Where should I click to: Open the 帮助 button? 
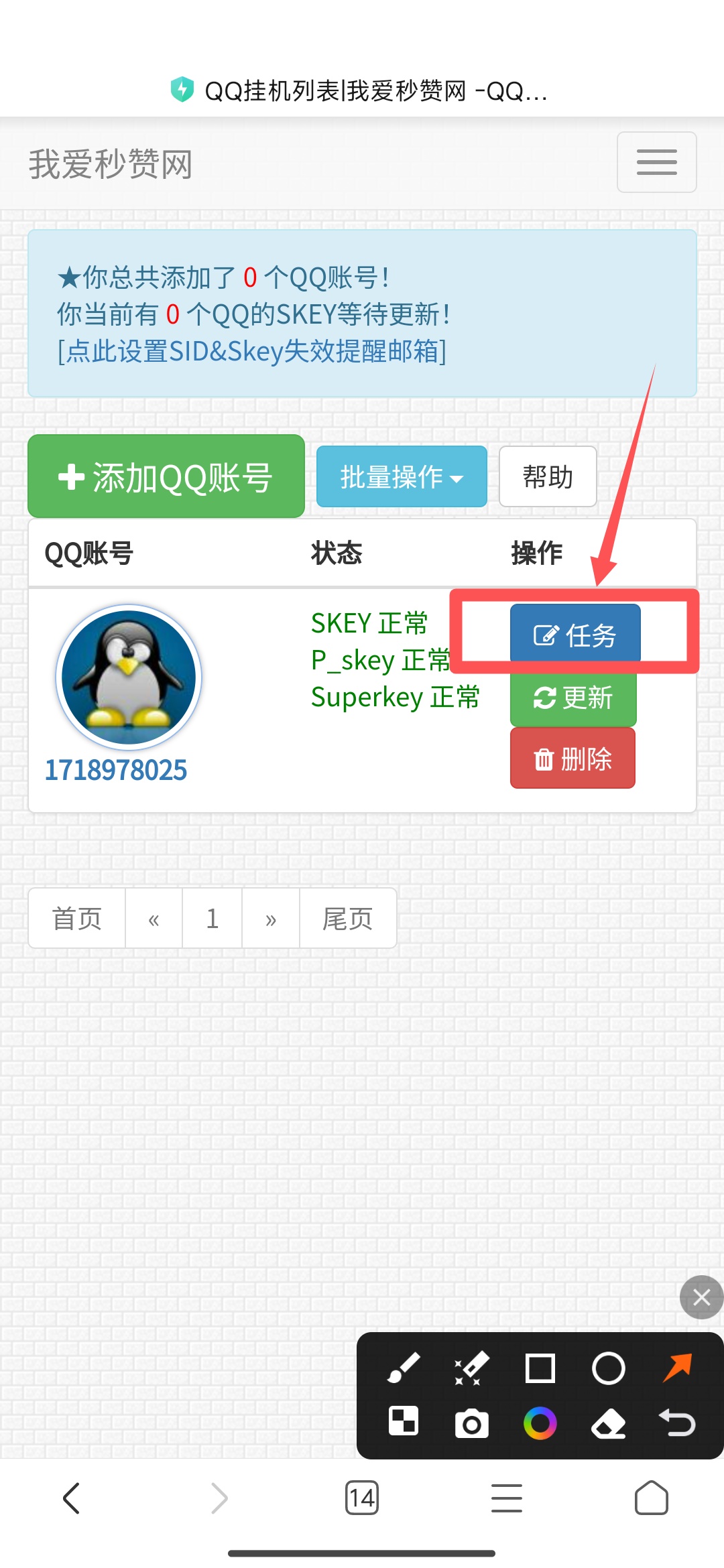coord(548,476)
